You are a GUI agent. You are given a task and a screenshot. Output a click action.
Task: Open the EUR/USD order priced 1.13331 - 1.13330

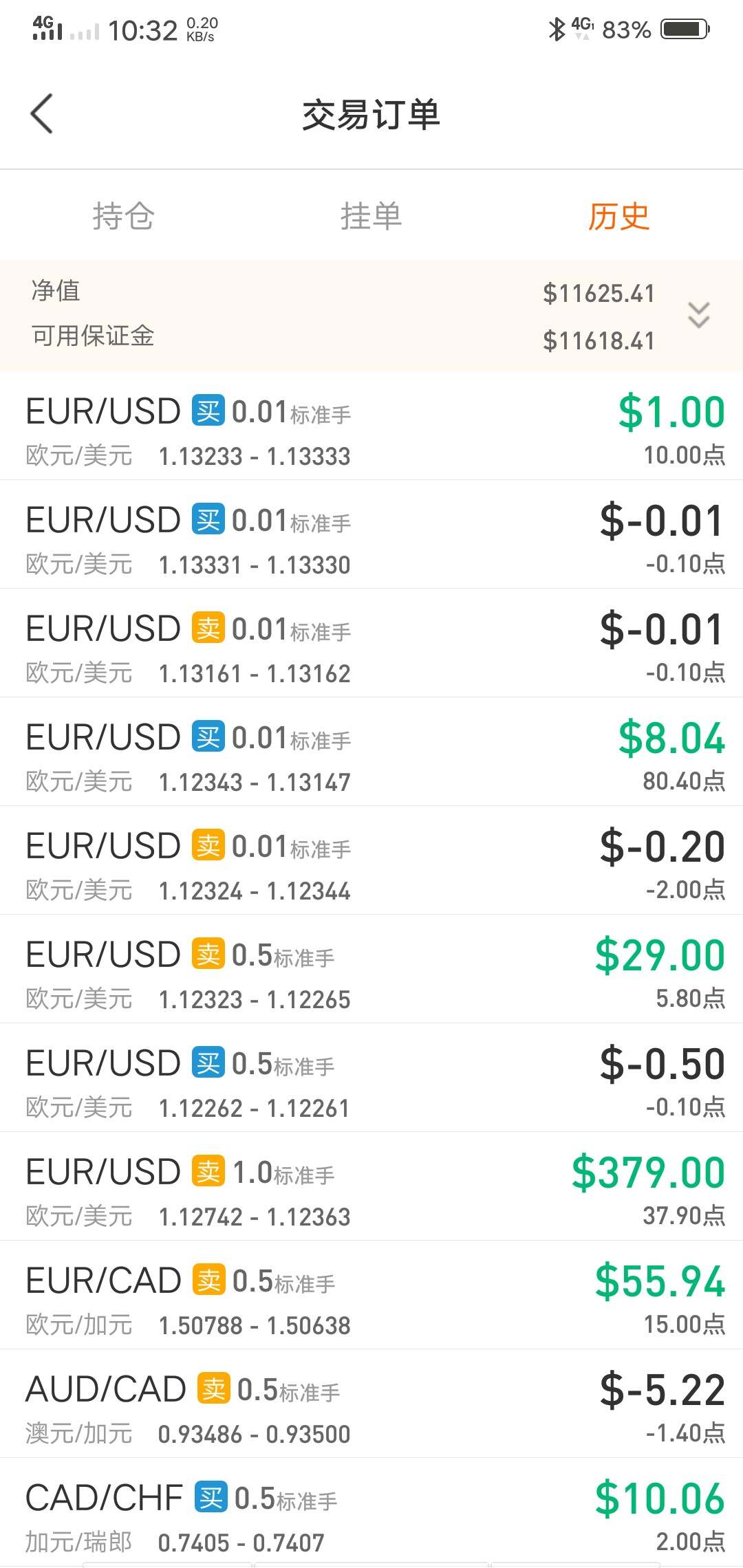pyautogui.click(x=371, y=534)
